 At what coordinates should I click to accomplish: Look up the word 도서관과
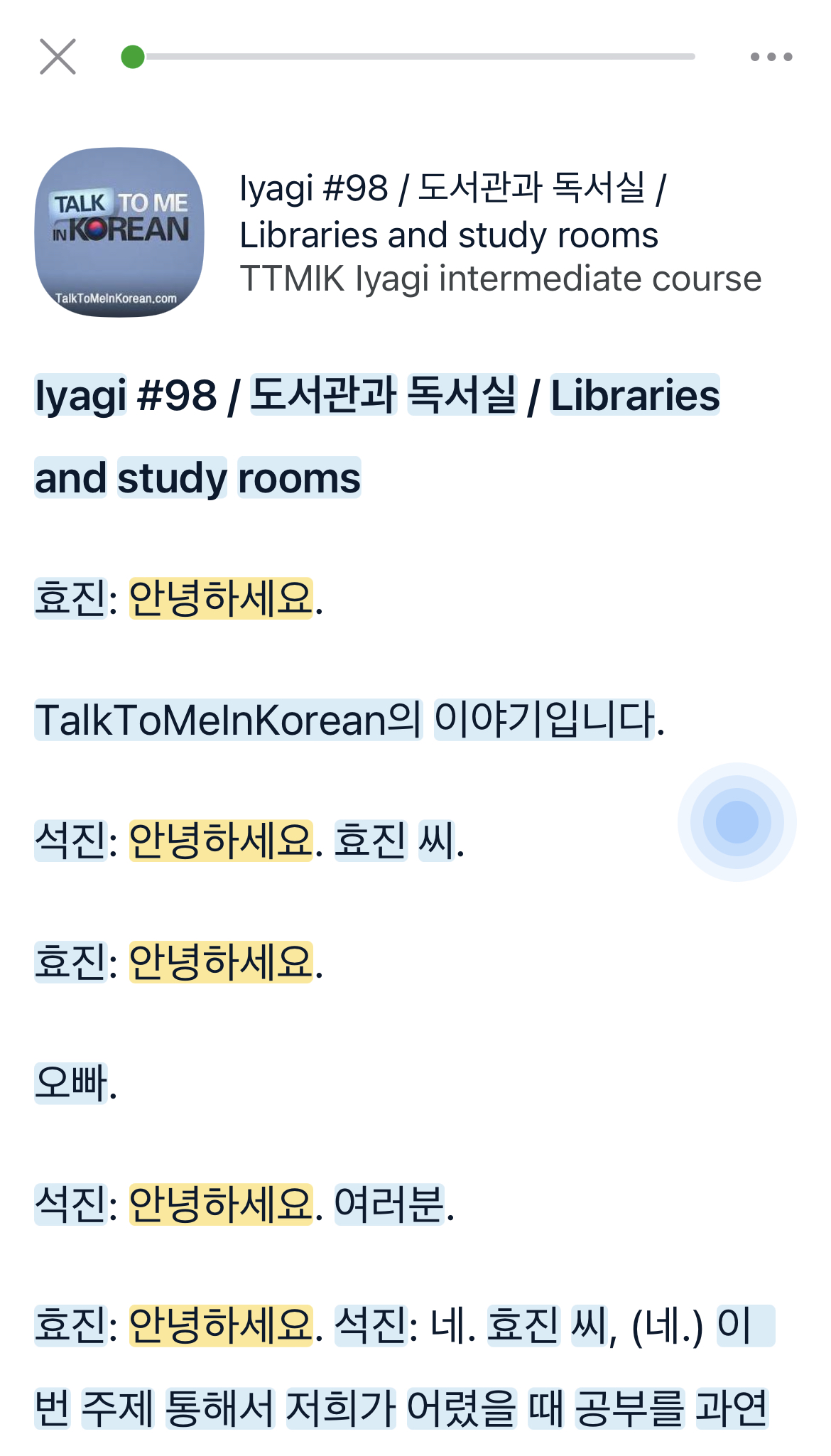(x=323, y=395)
